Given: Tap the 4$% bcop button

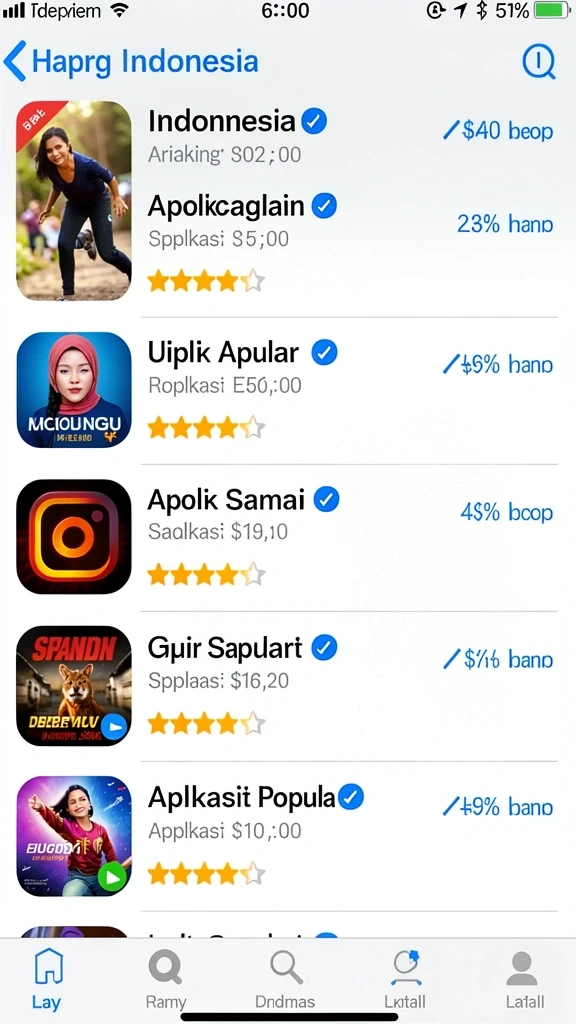Looking at the screenshot, I should (506, 513).
